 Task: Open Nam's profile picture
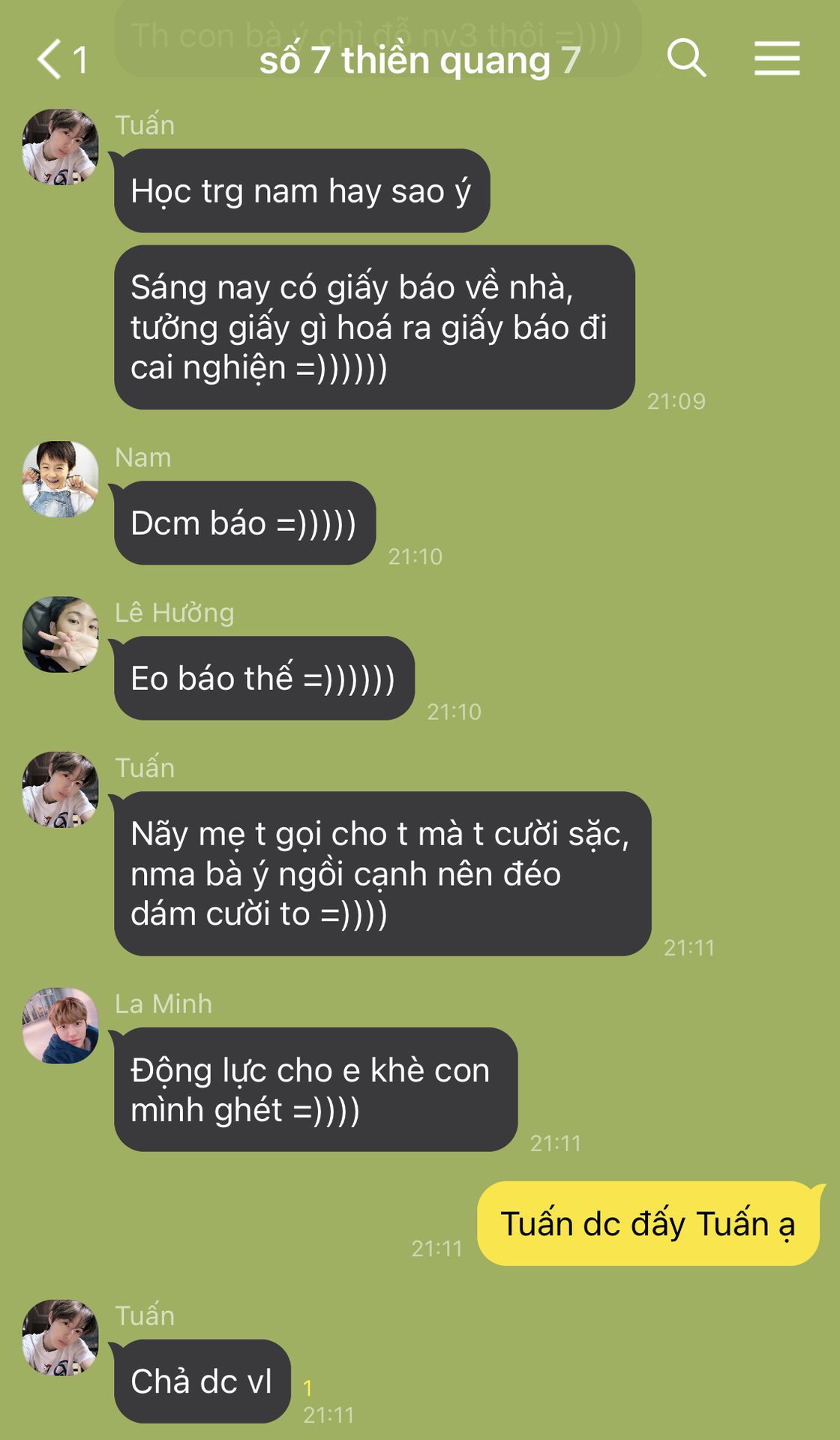[x=60, y=479]
